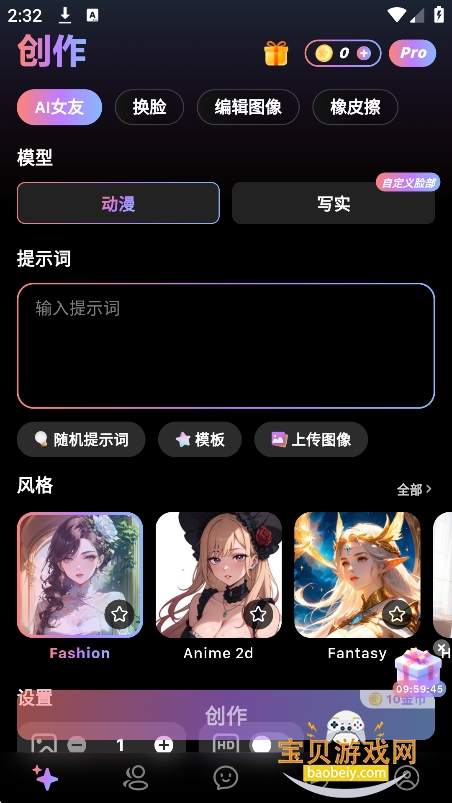Increase image count with plus stepper
The width and height of the screenshot is (452, 803).
click(164, 745)
